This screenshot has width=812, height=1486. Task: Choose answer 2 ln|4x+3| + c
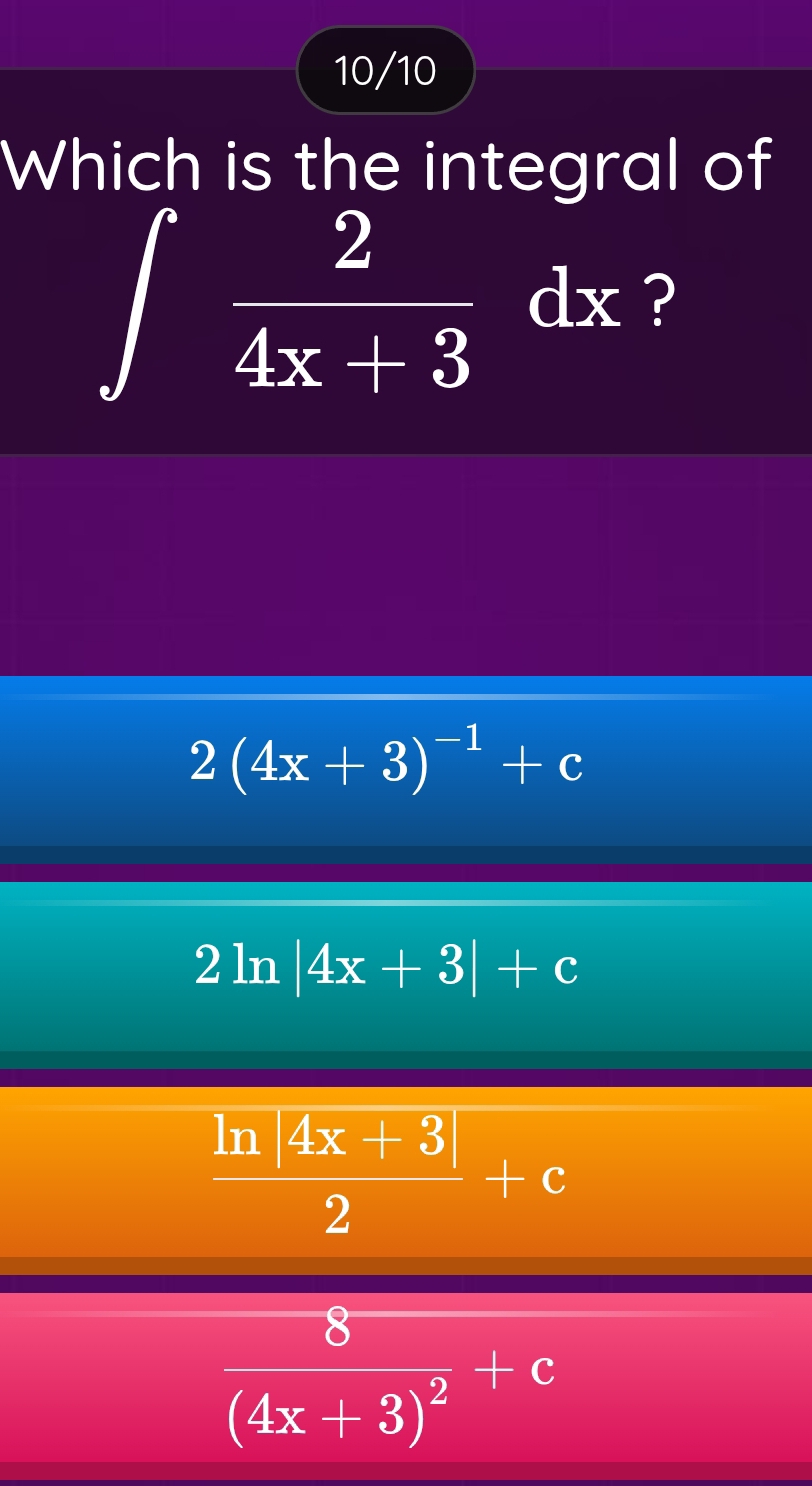[406, 968]
